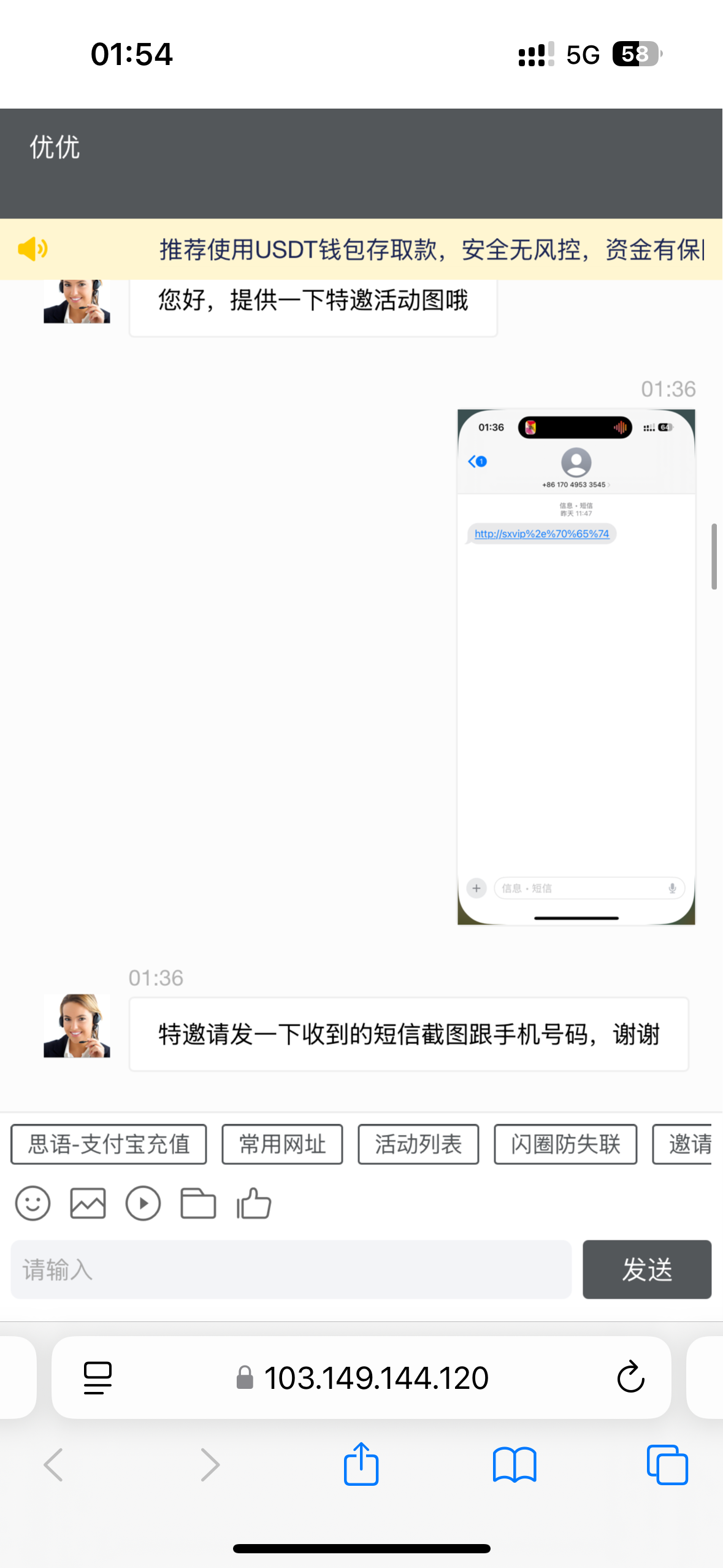
Task: Show all open Safari tabs
Action: pos(667,1464)
